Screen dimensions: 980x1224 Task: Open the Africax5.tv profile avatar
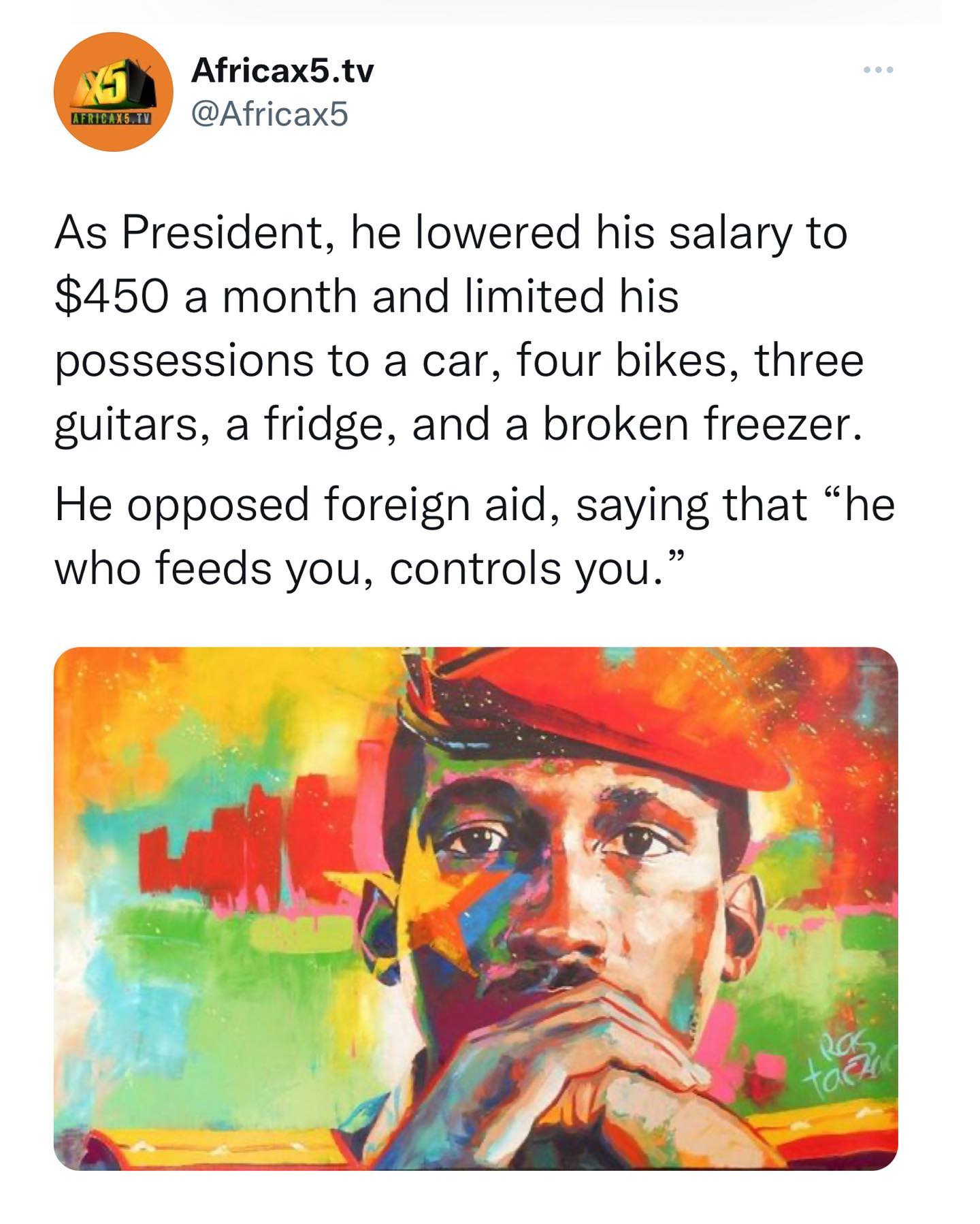113,92
